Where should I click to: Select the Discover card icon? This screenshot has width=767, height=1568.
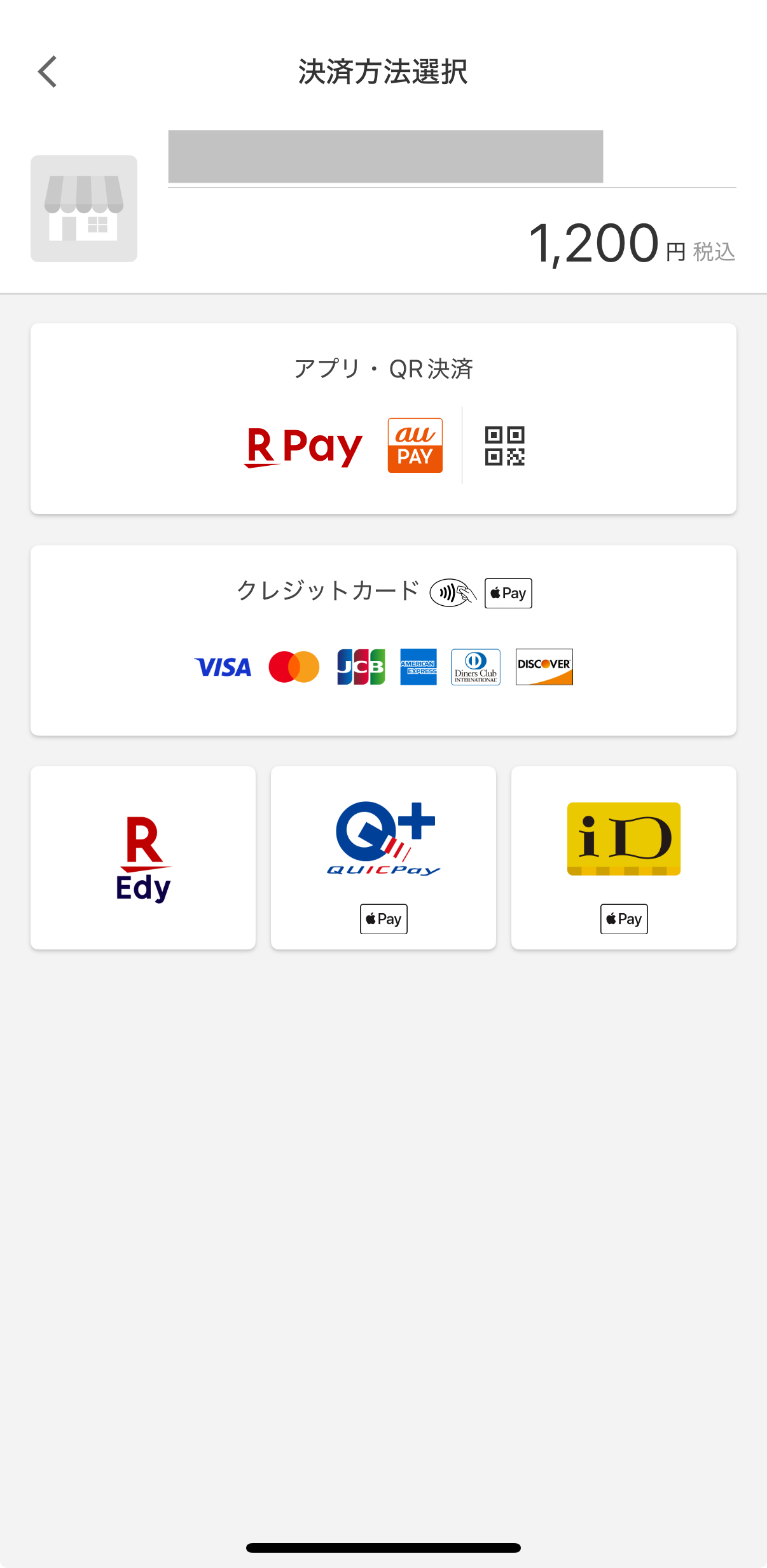tap(544, 667)
